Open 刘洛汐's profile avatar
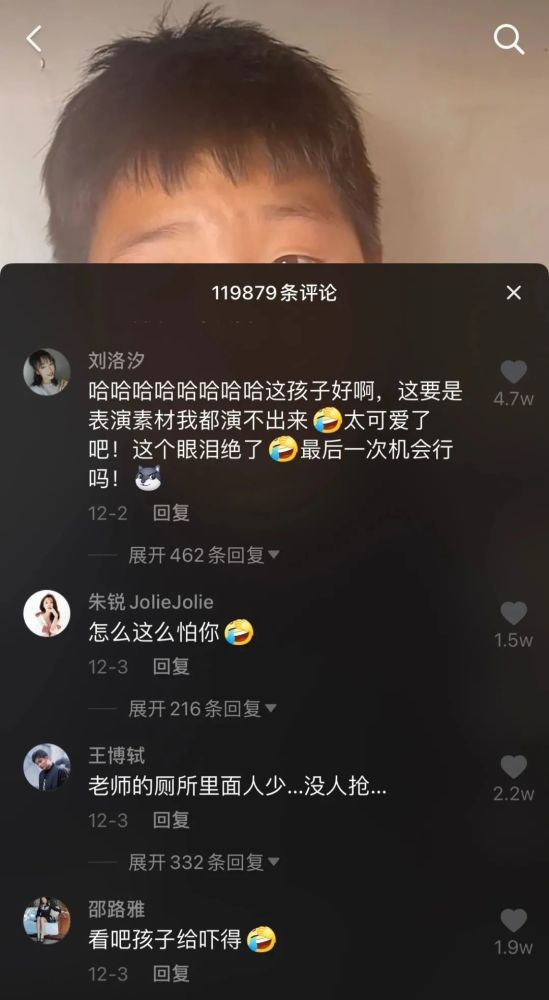549x1000 pixels. [47, 372]
